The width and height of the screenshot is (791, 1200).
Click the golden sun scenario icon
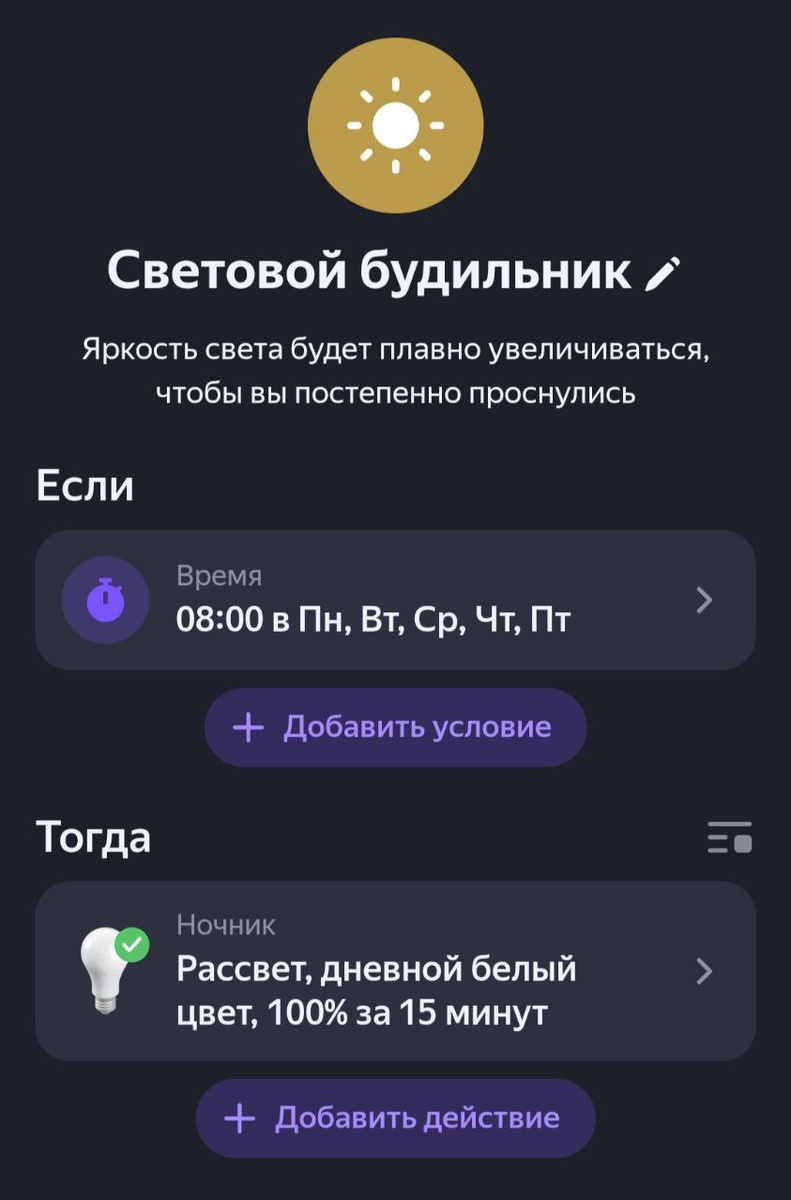point(395,125)
